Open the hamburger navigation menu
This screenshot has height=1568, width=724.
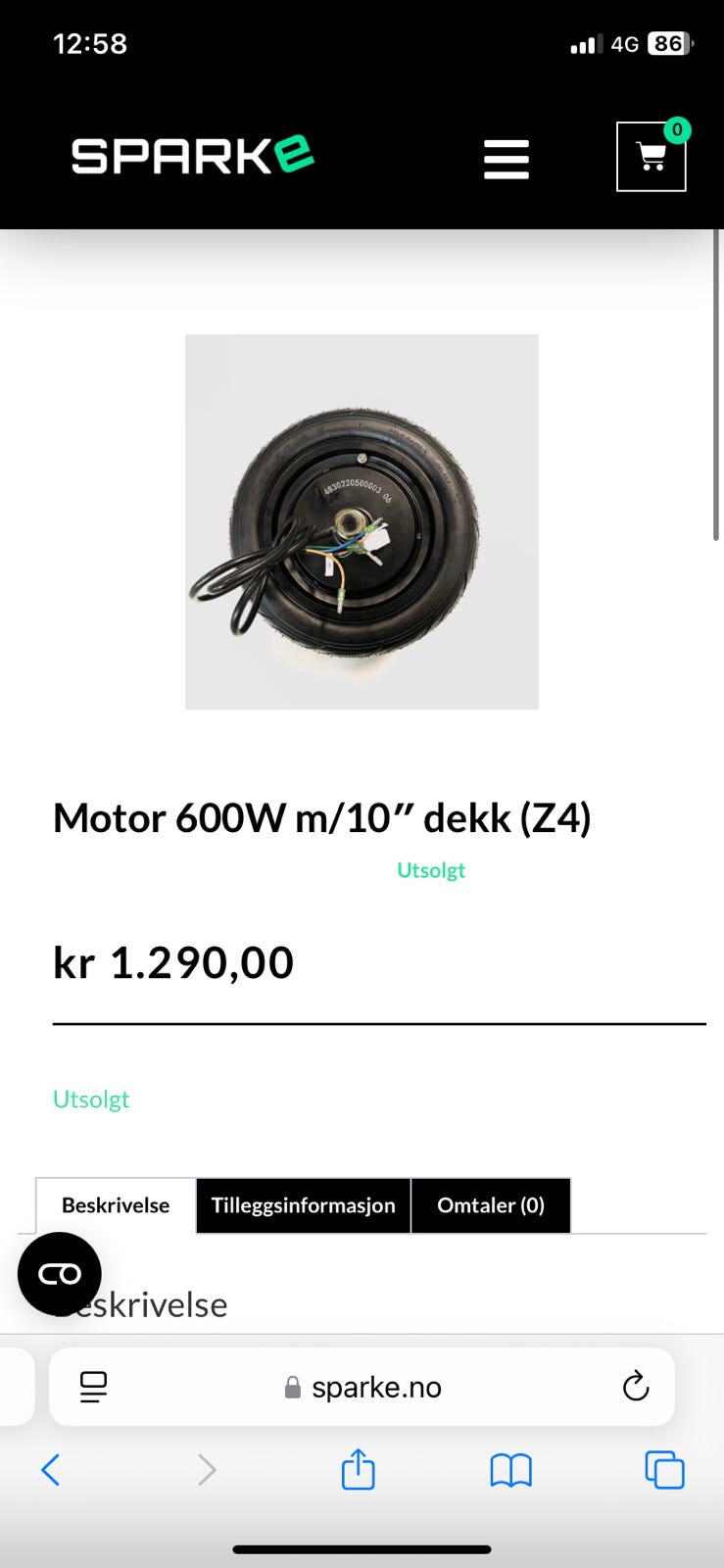click(507, 159)
